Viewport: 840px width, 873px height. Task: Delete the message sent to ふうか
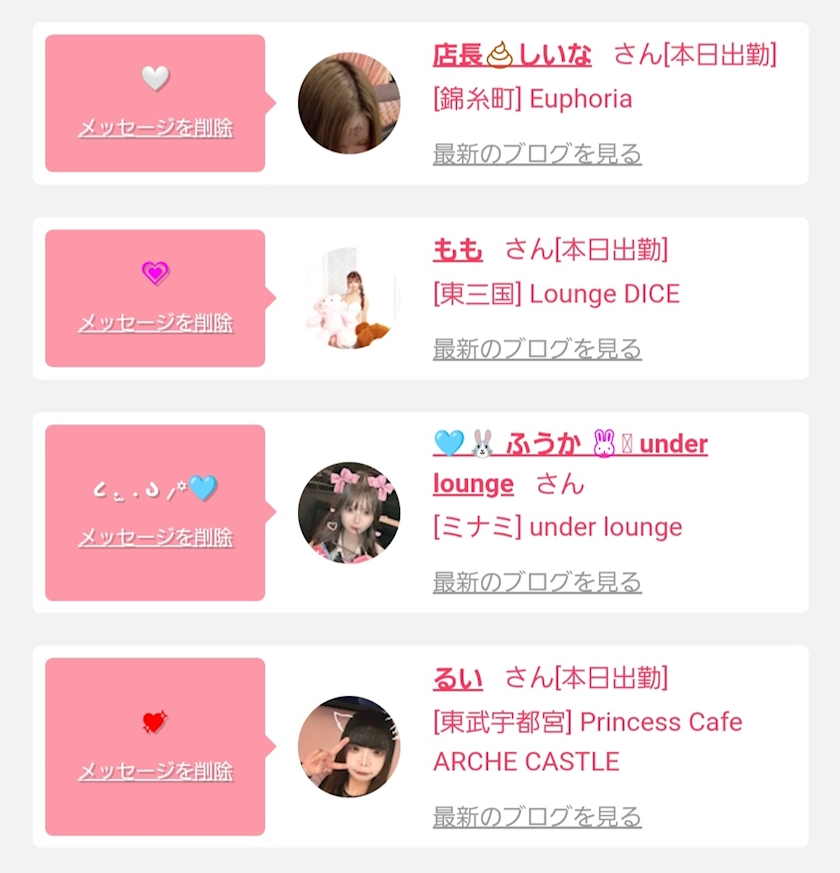[155, 538]
